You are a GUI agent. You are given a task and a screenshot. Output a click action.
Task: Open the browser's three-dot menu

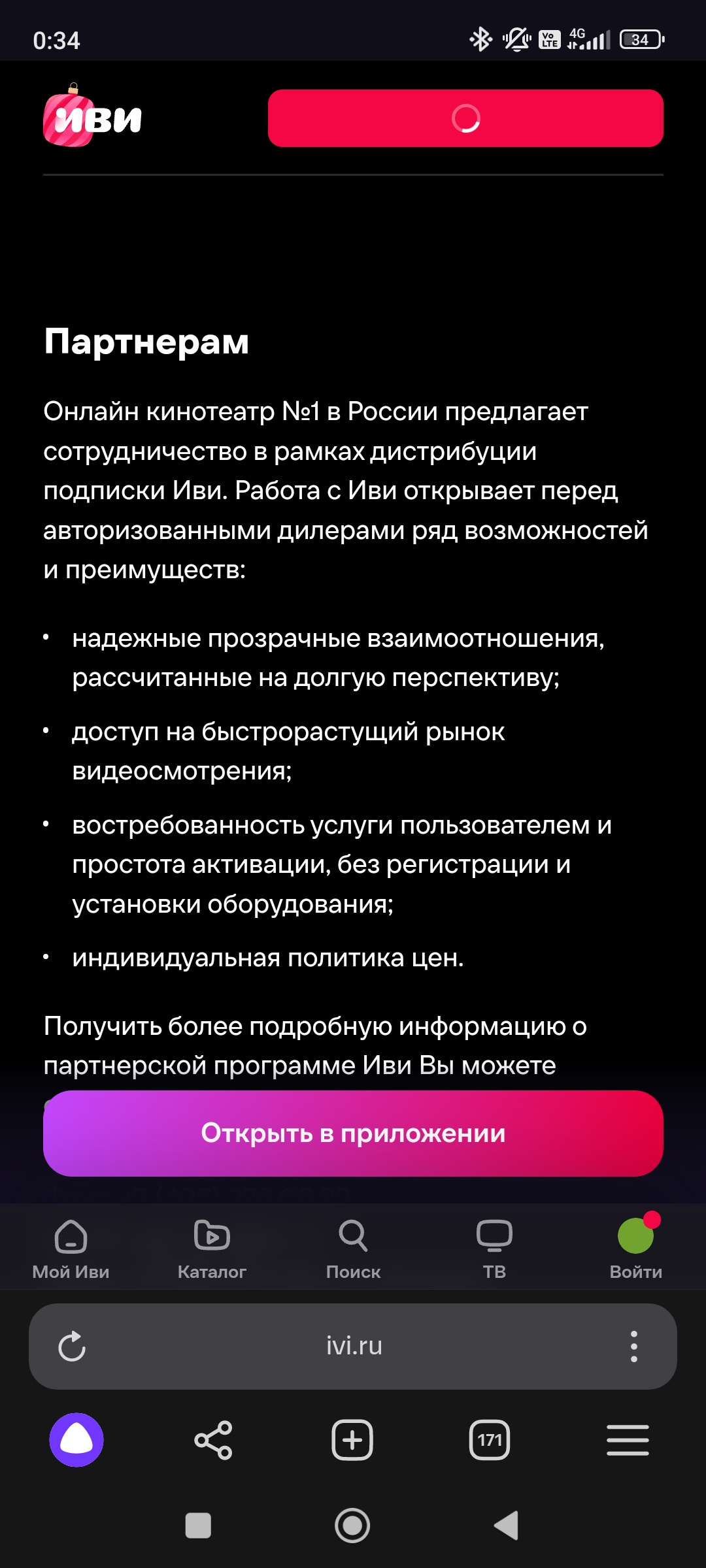(x=633, y=1346)
